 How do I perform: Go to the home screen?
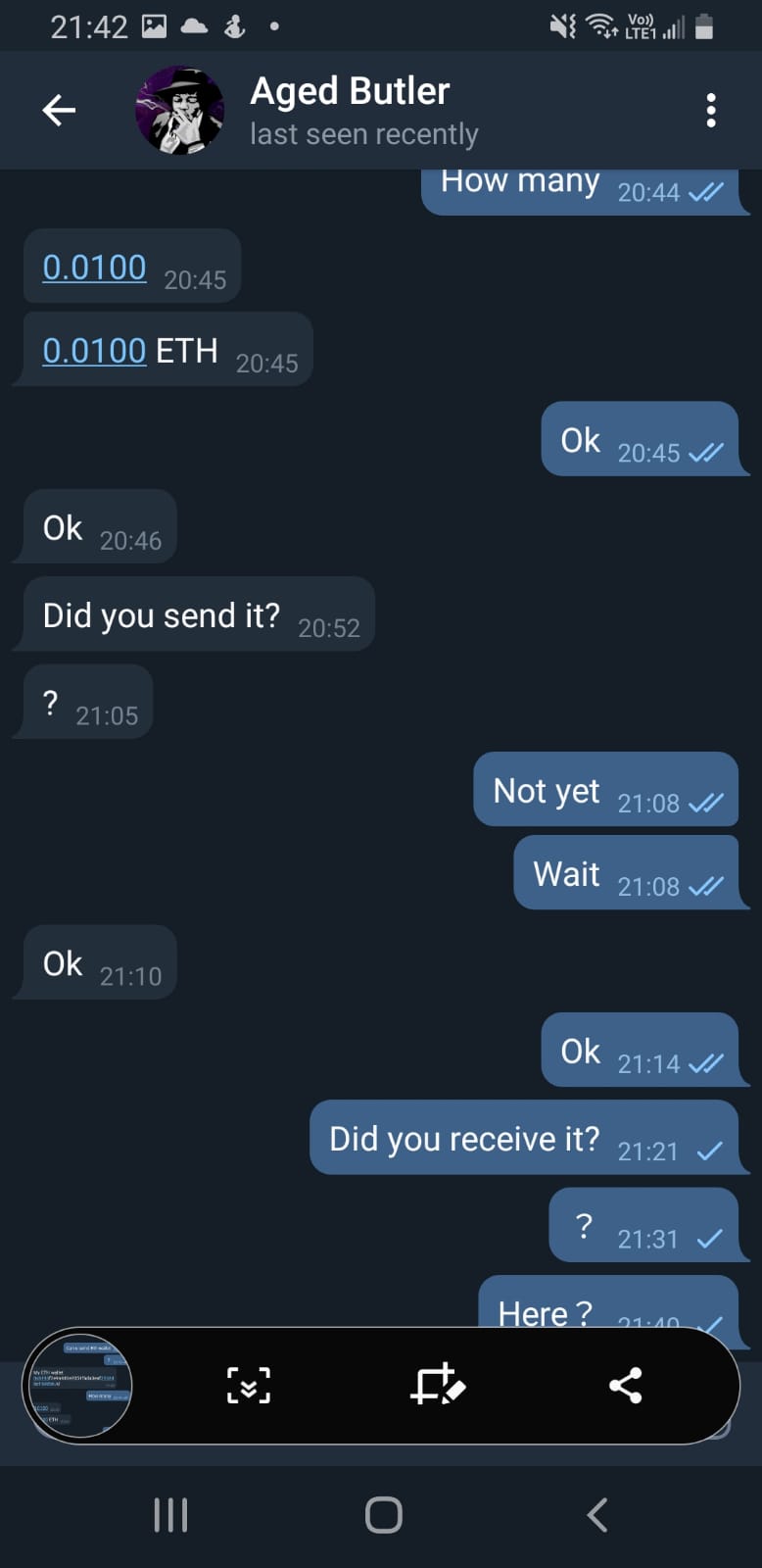(x=383, y=1515)
